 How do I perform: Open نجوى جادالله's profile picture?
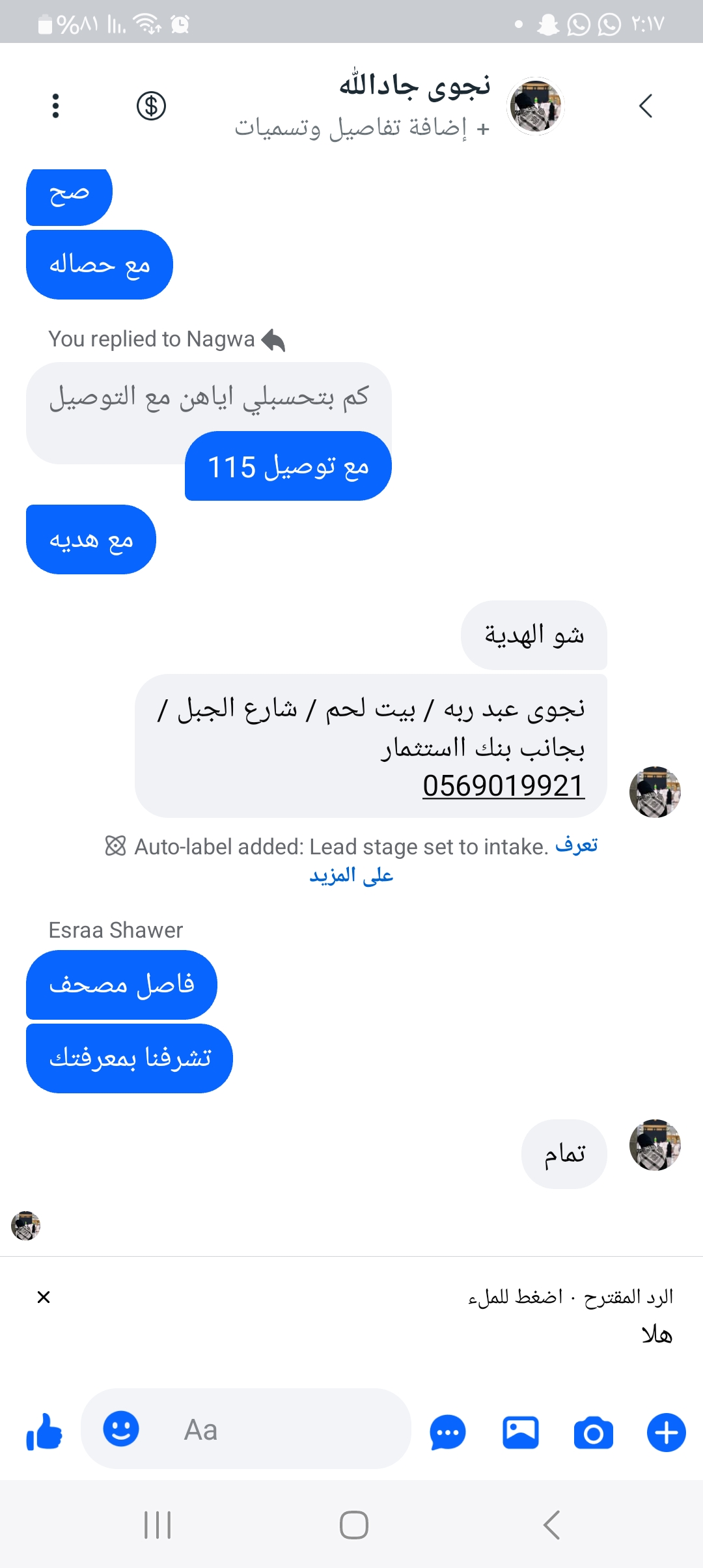click(535, 105)
